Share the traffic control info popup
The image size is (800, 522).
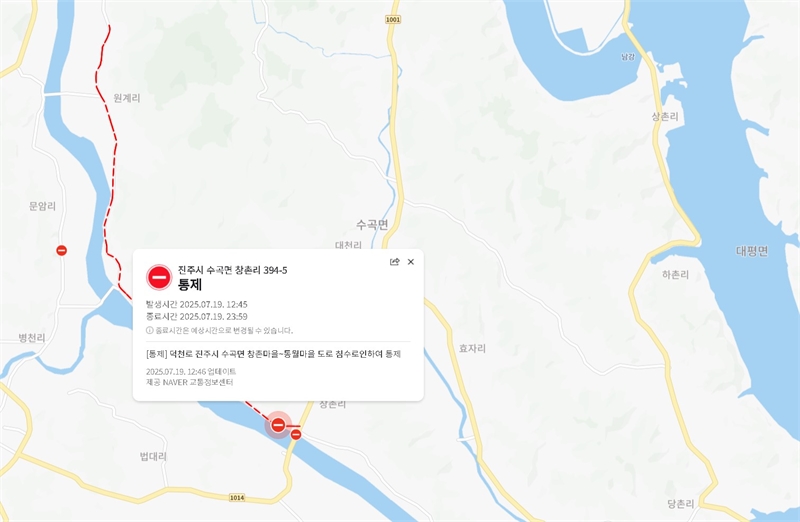click(394, 262)
